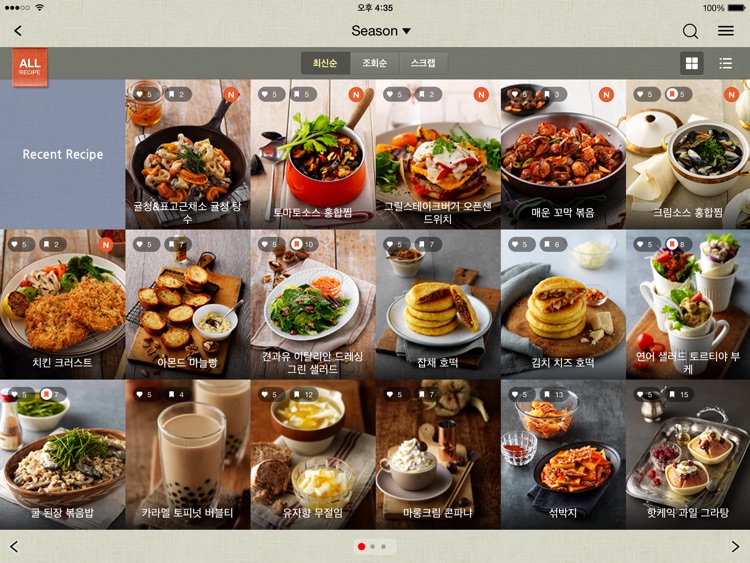View the 치킨 크러스트 recipe

pyautogui.click(x=62, y=305)
